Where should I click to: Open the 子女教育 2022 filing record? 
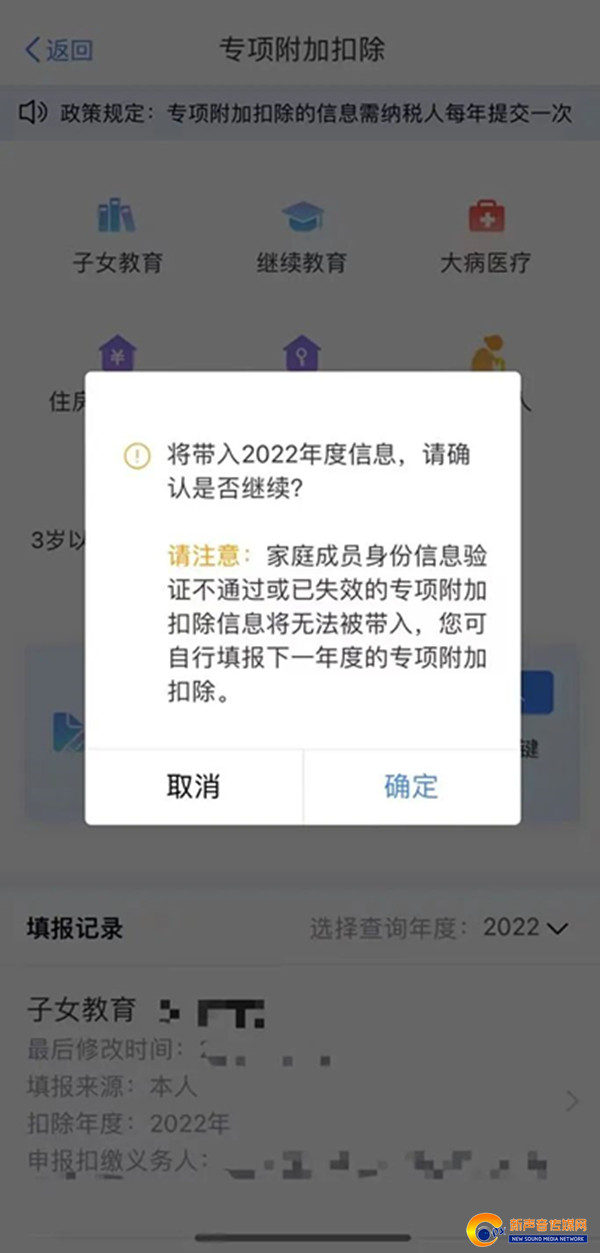coord(300,1087)
